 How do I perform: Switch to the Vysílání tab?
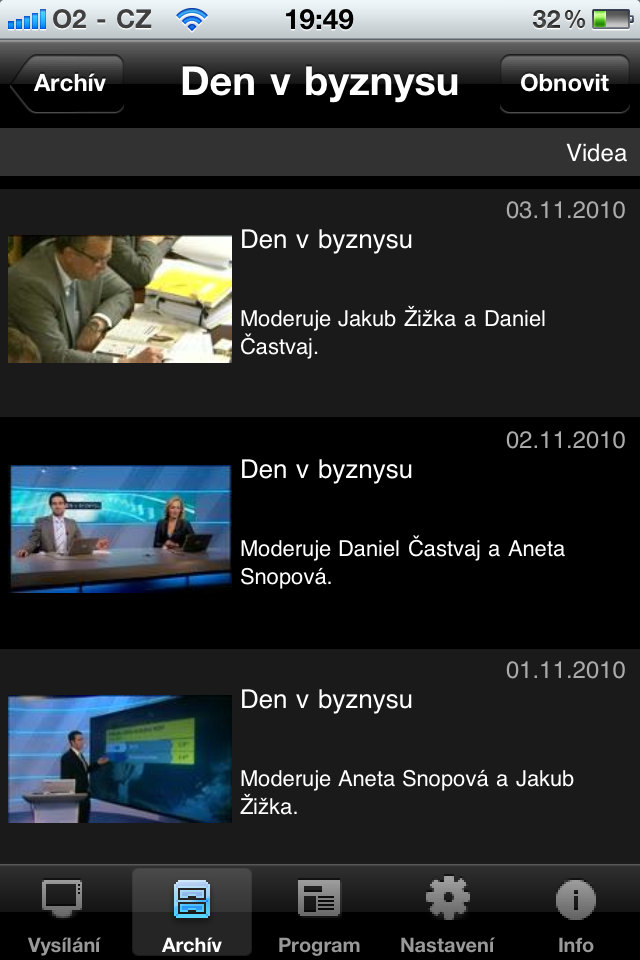pyautogui.click(x=63, y=913)
